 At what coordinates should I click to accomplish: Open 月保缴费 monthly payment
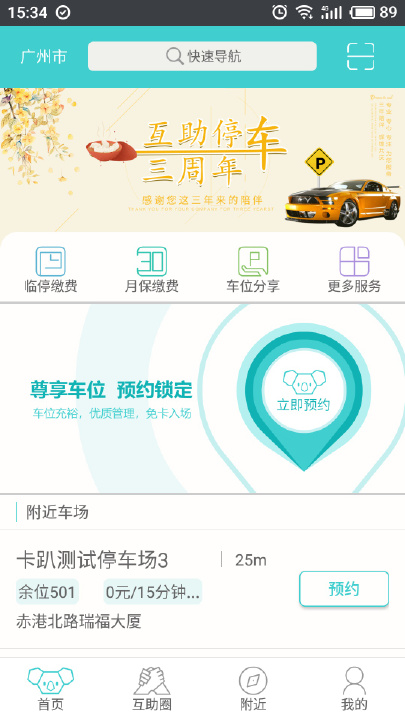tap(152, 270)
